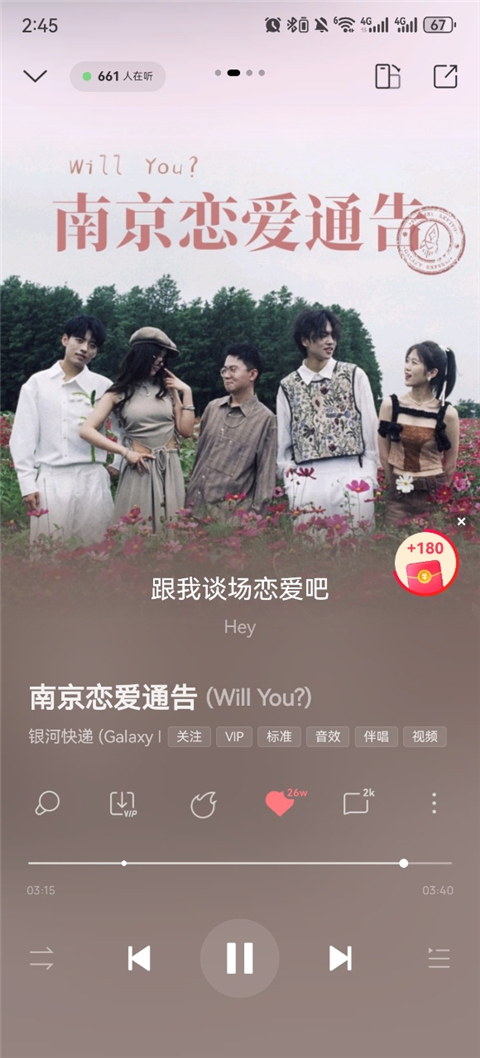Change audio quality via 标准
The width and height of the screenshot is (480, 1058).
pyautogui.click(x=279, y=736)
